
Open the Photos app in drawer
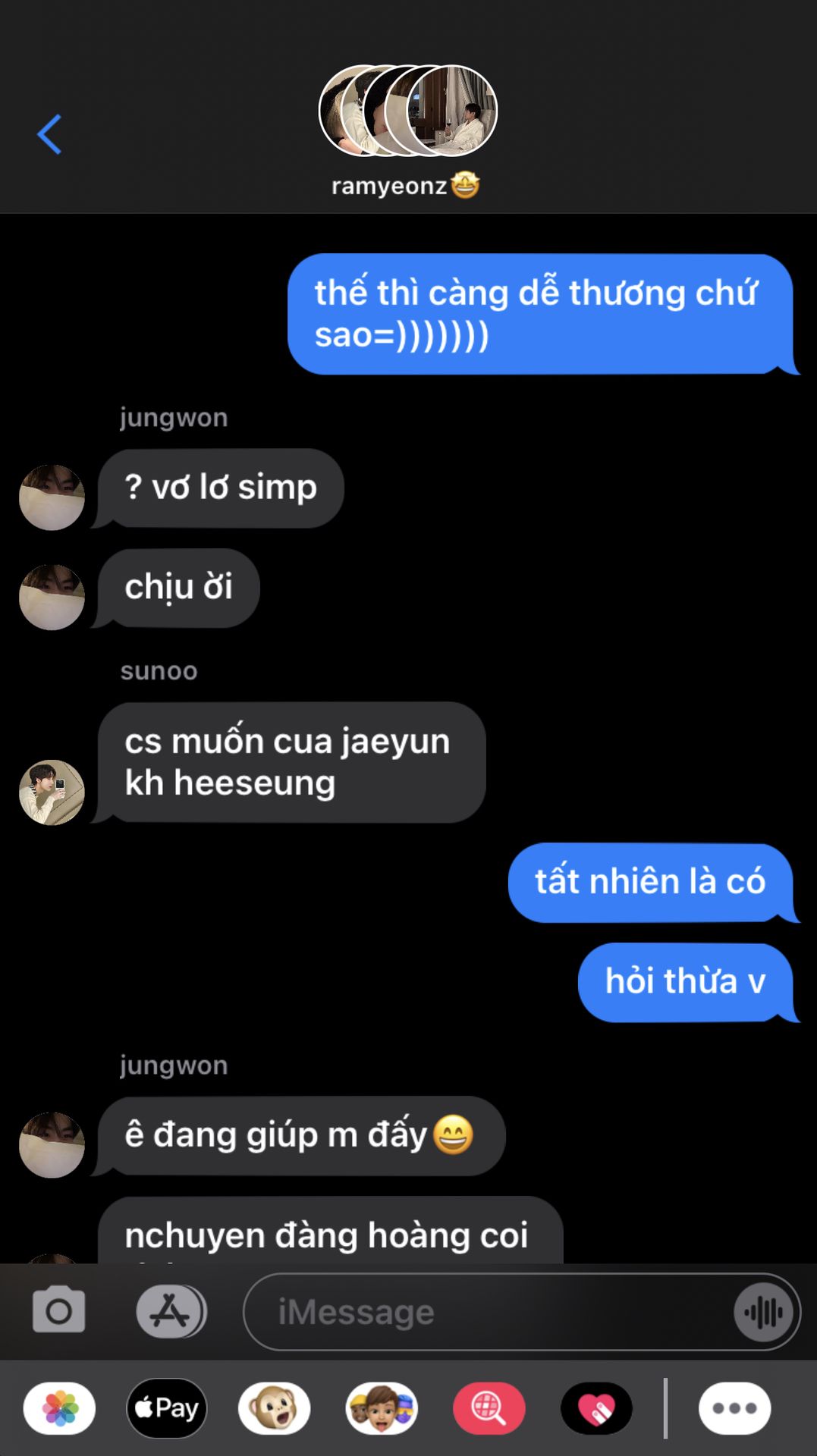[x=60, y=1408]
